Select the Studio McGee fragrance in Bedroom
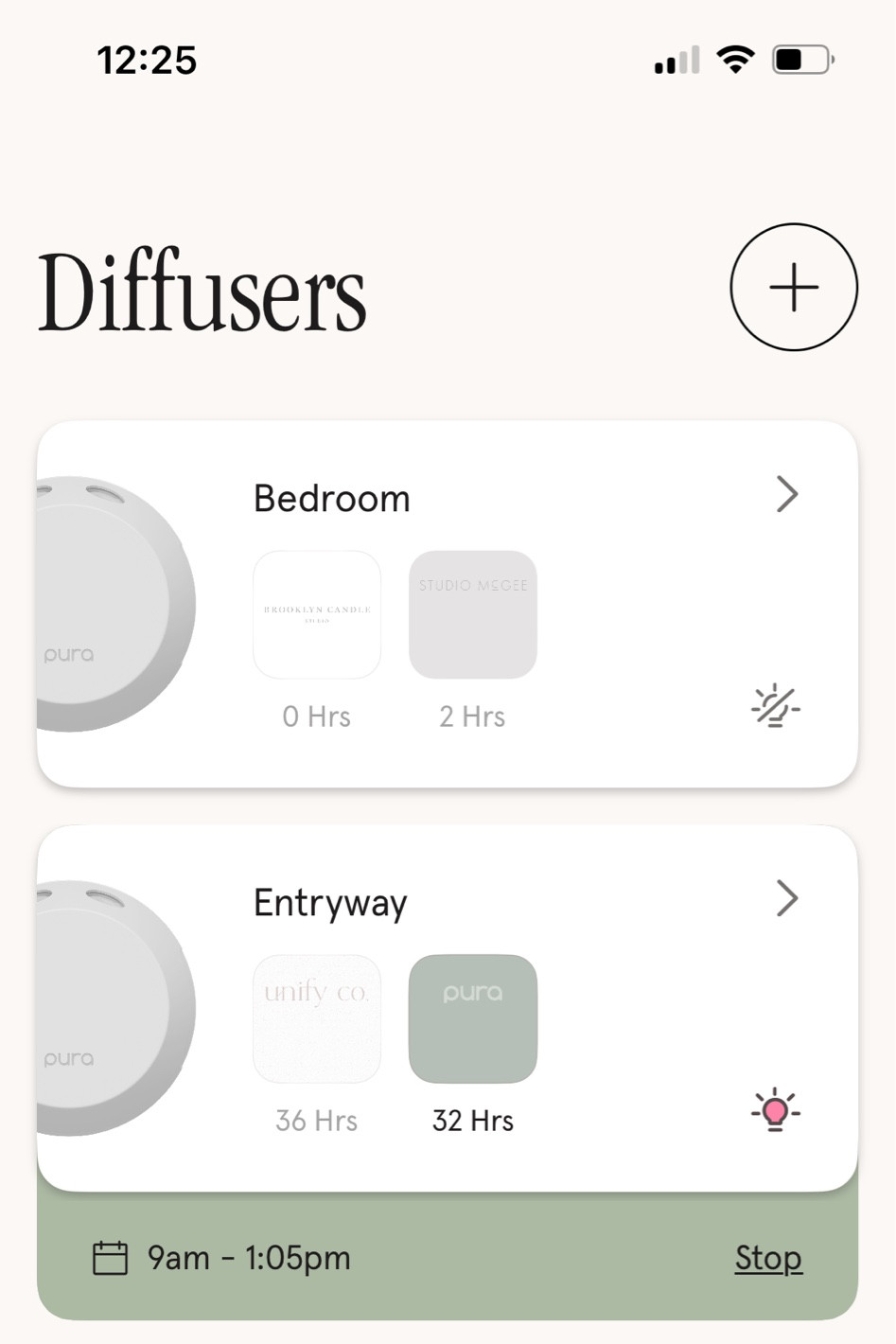Viewport: 896px width, 1344px height. [x=472, y=614]
